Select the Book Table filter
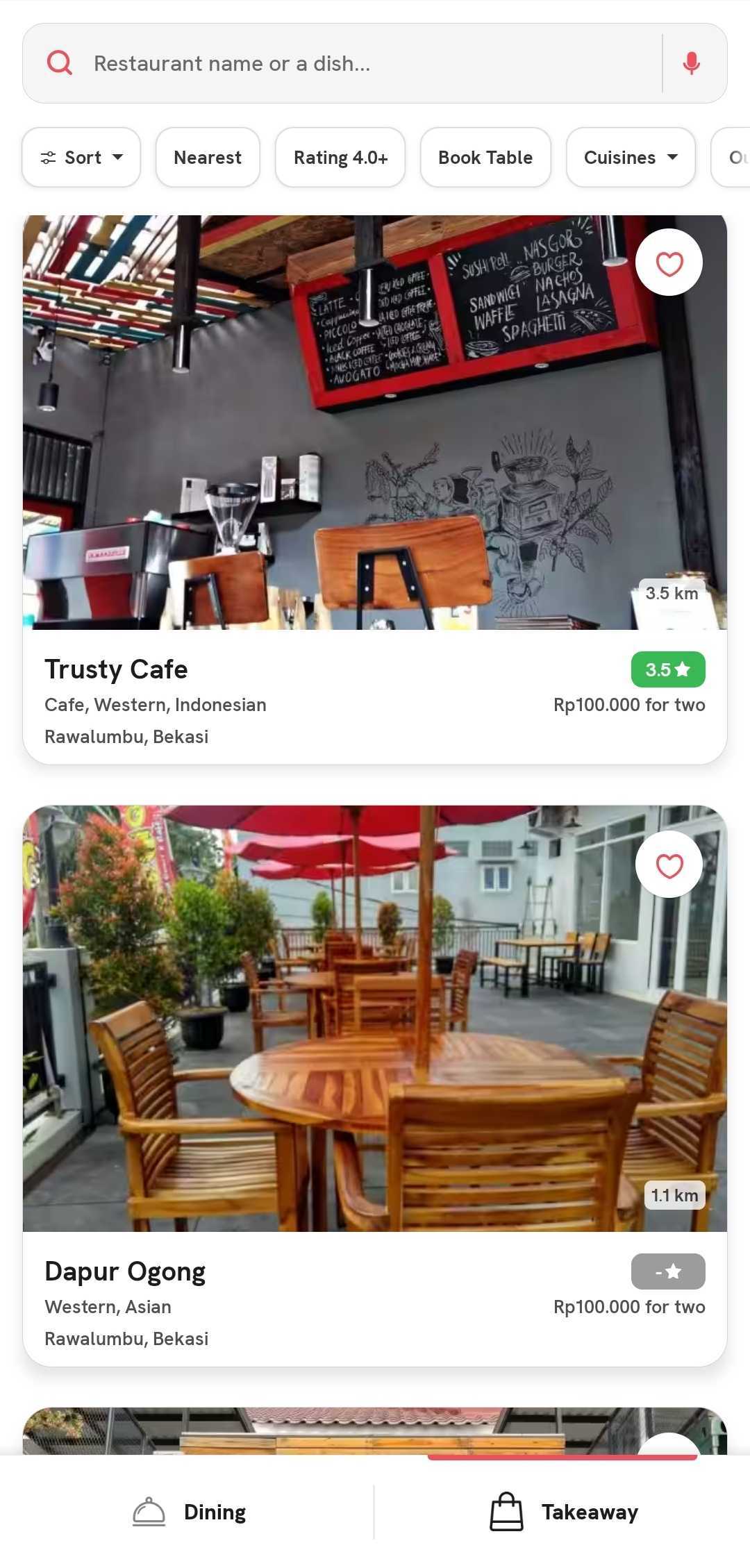This screenshot has height=1568, width=750. click(485, 158)
